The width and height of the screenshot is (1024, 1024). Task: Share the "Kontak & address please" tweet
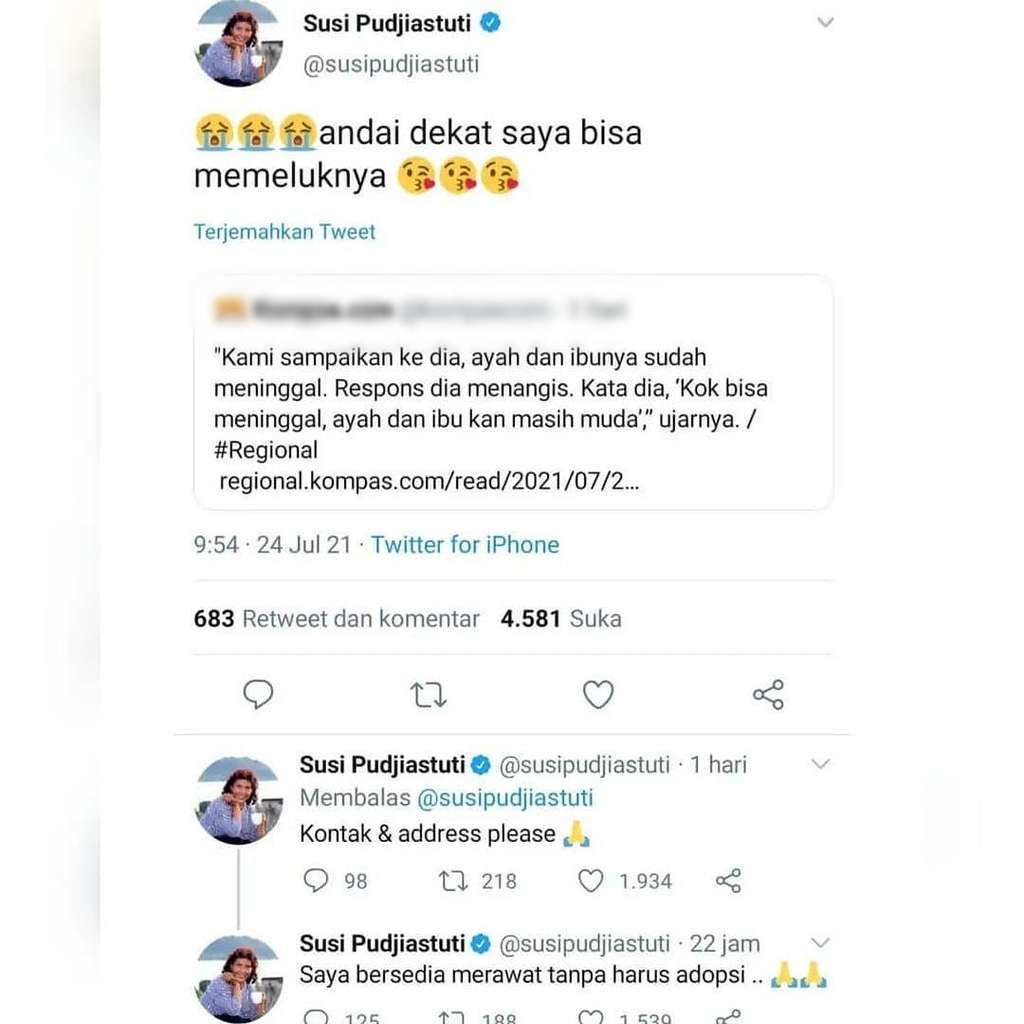728,881
